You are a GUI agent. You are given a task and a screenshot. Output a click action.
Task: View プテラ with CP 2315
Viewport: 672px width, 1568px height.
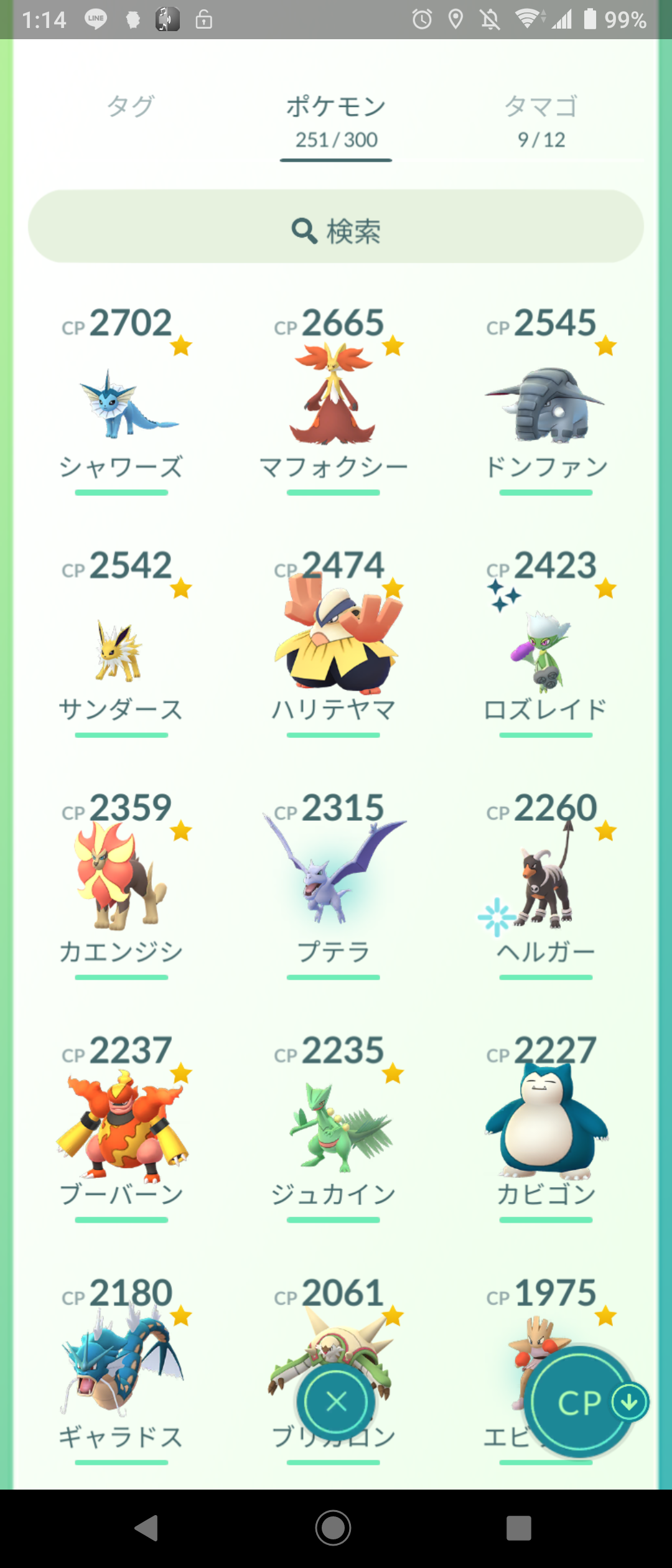point(334,877)
